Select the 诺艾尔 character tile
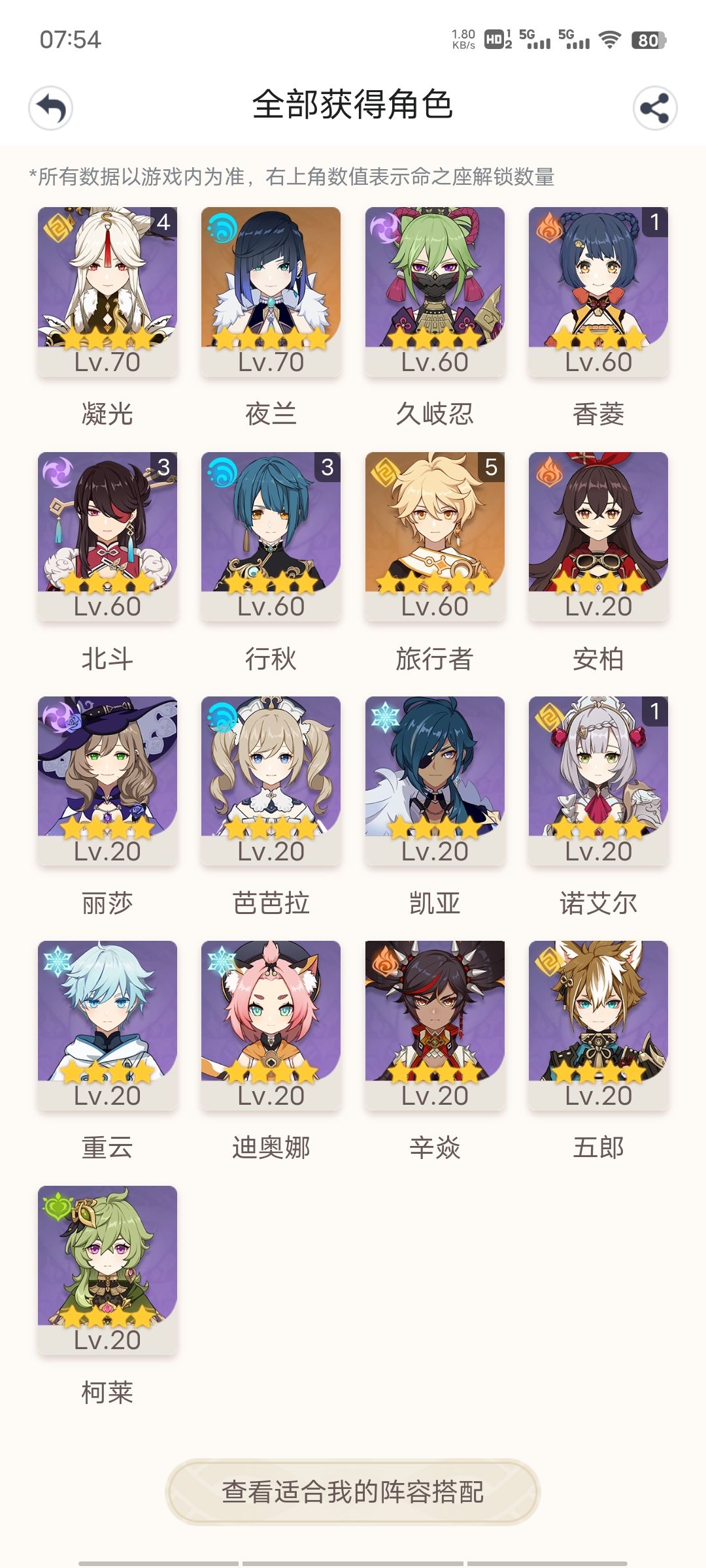Viewport: 706px width, 1568px height. [598, 781]
